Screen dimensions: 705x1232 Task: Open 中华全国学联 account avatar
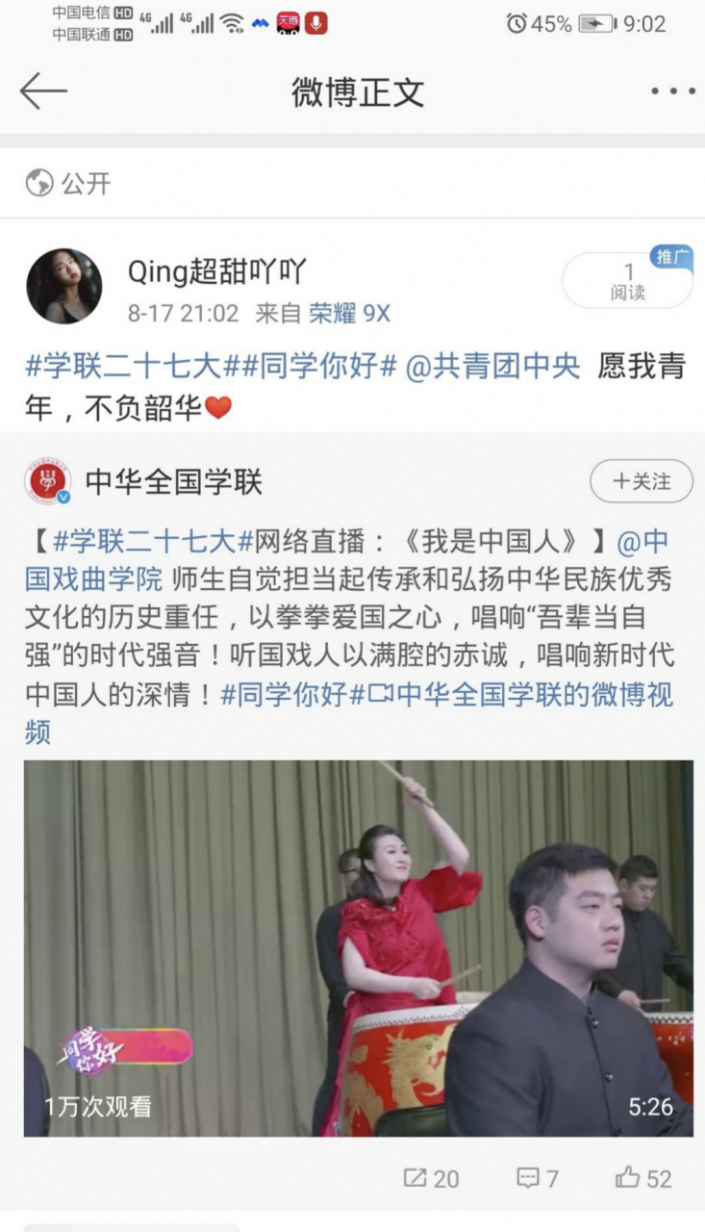pyautogui.click(x=48, y=482)
